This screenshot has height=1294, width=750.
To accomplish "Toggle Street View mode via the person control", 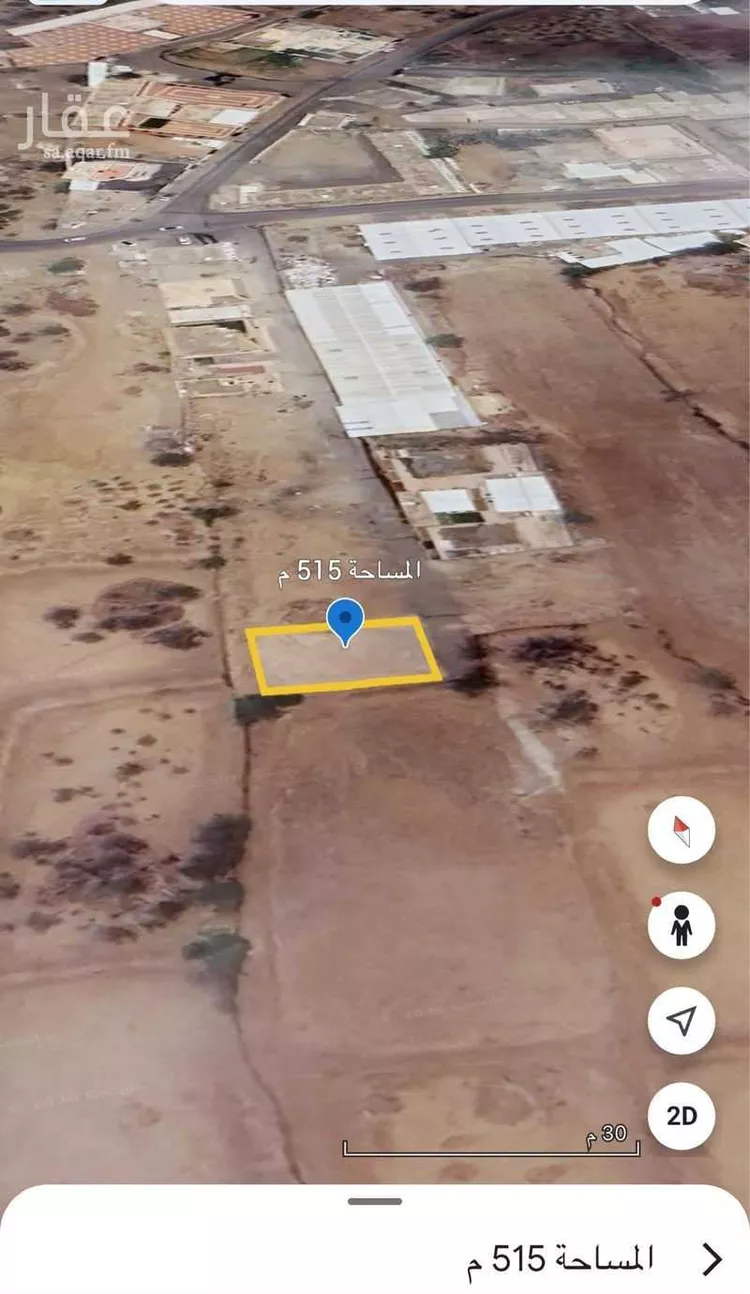I will click(x=681, y=925).
